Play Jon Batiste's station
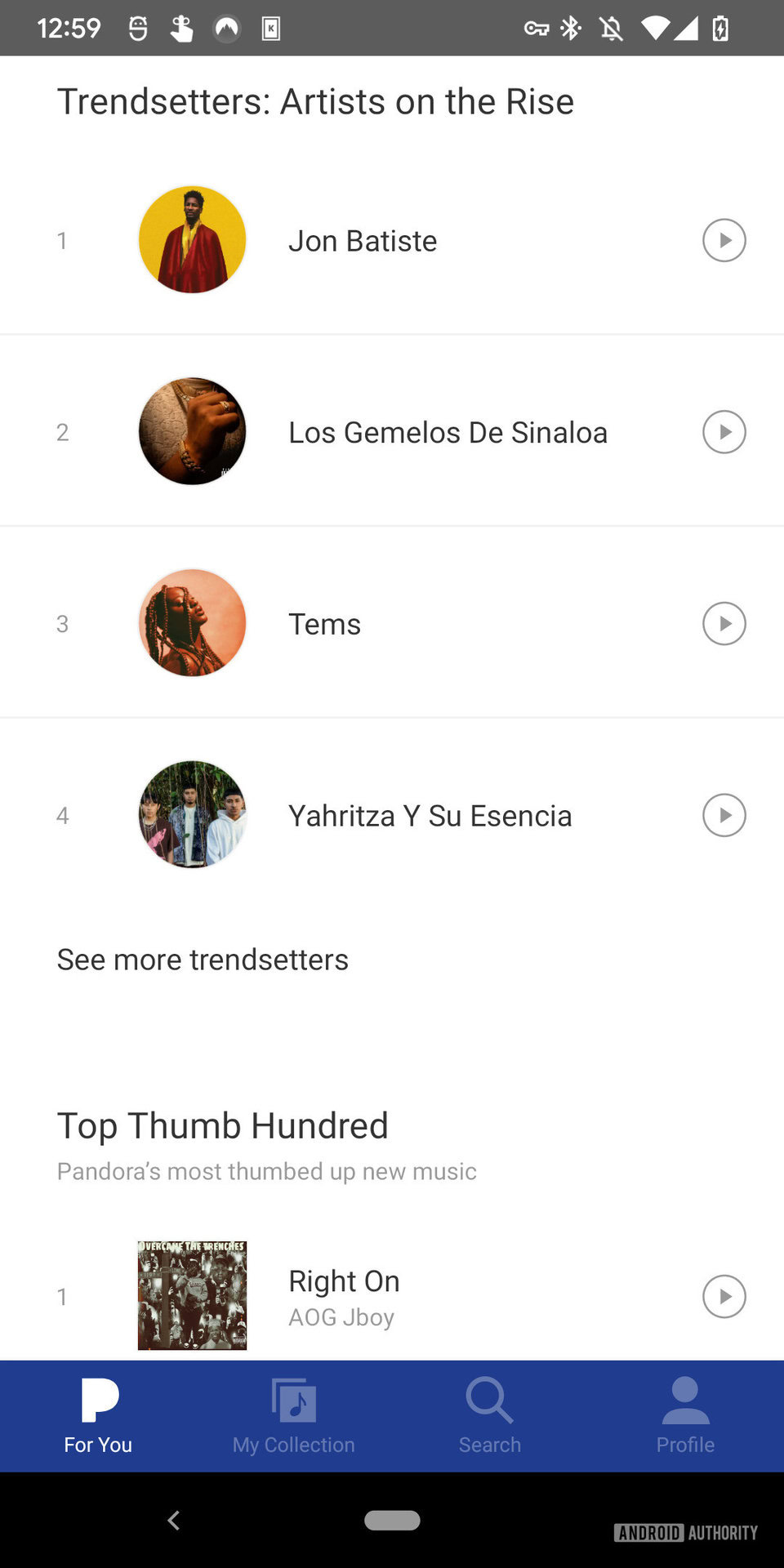Viewport: 784px width, 1568px height. (724, 240)
